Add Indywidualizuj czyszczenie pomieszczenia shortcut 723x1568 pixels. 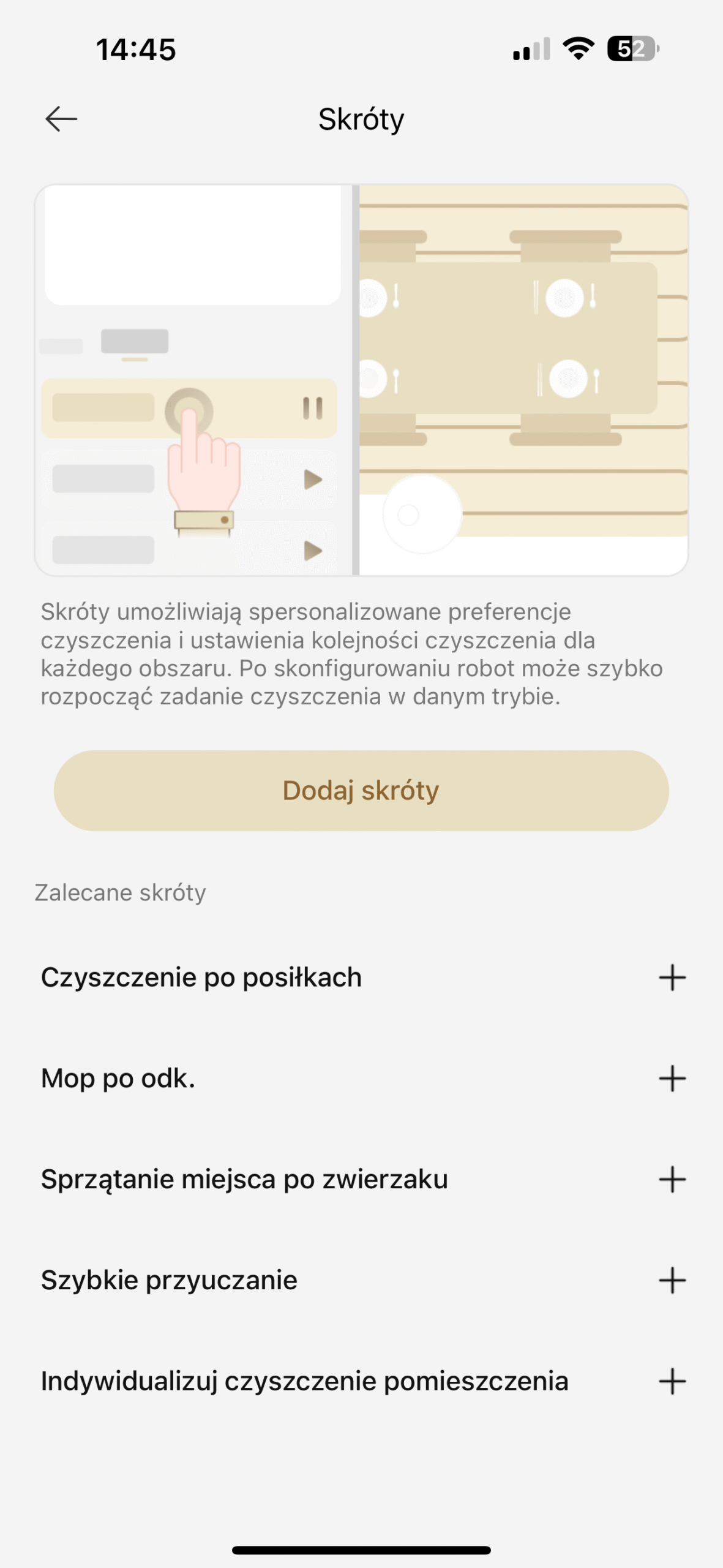pos(672,1382)
